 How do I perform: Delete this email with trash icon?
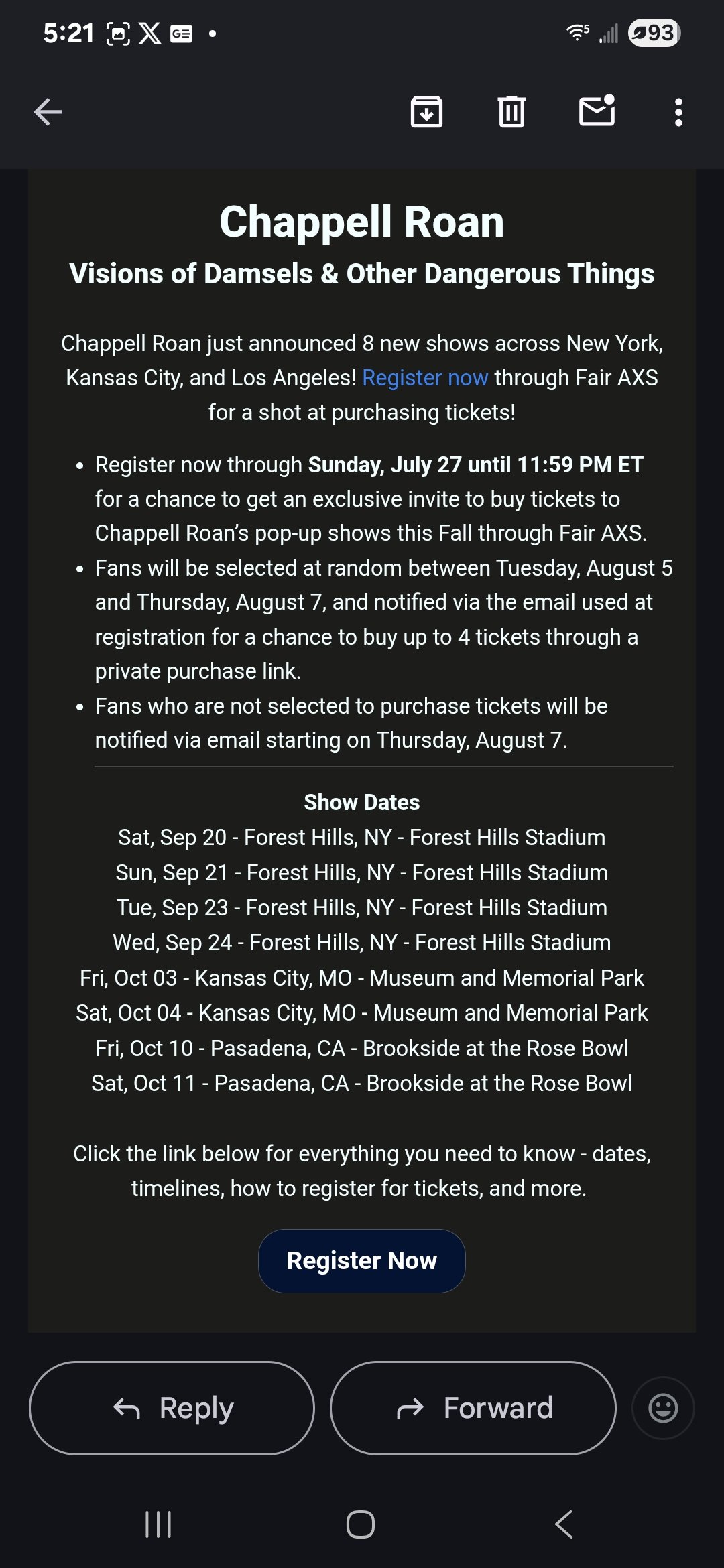click(x=511, y=112)
